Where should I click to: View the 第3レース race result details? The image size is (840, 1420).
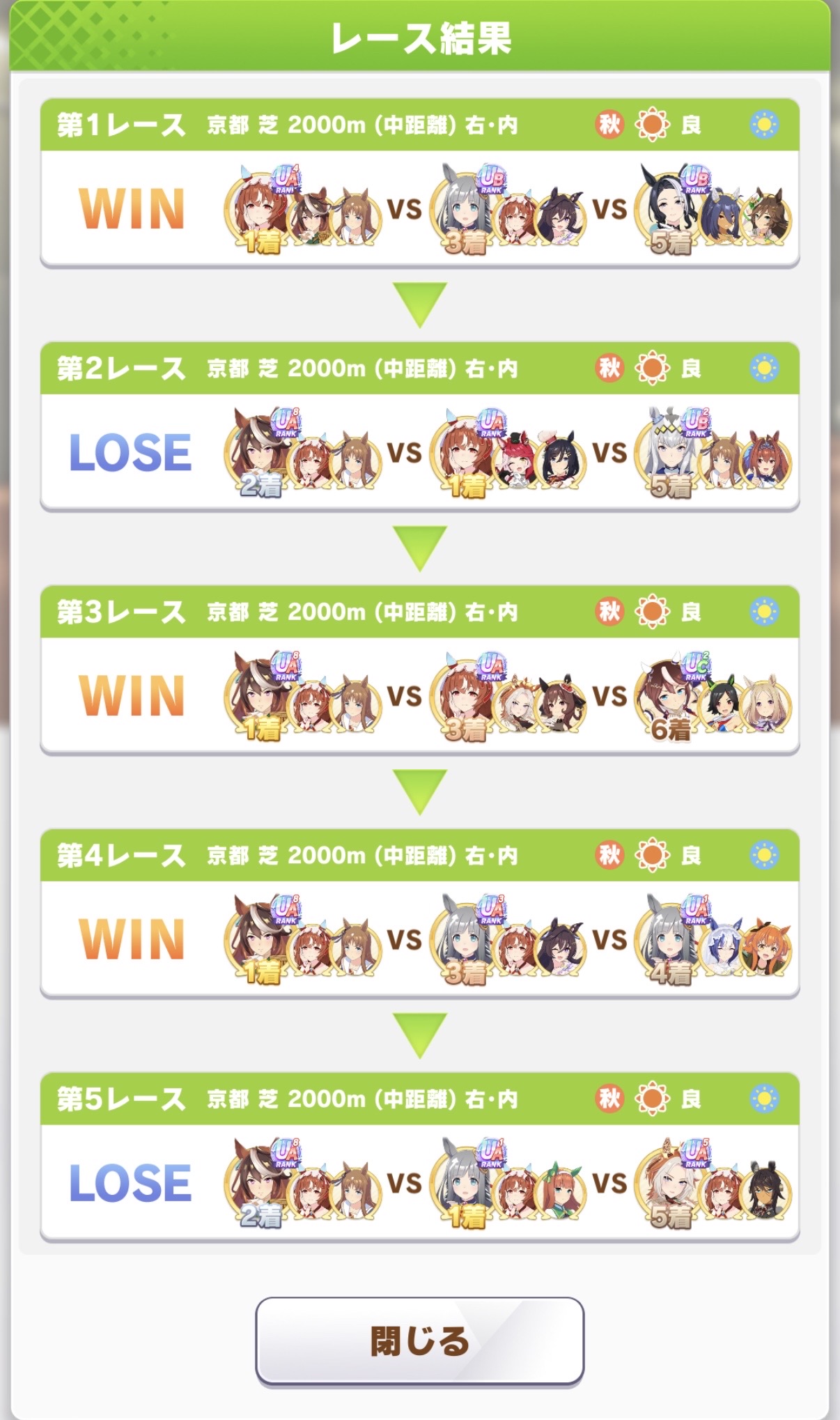click(419, 695)
